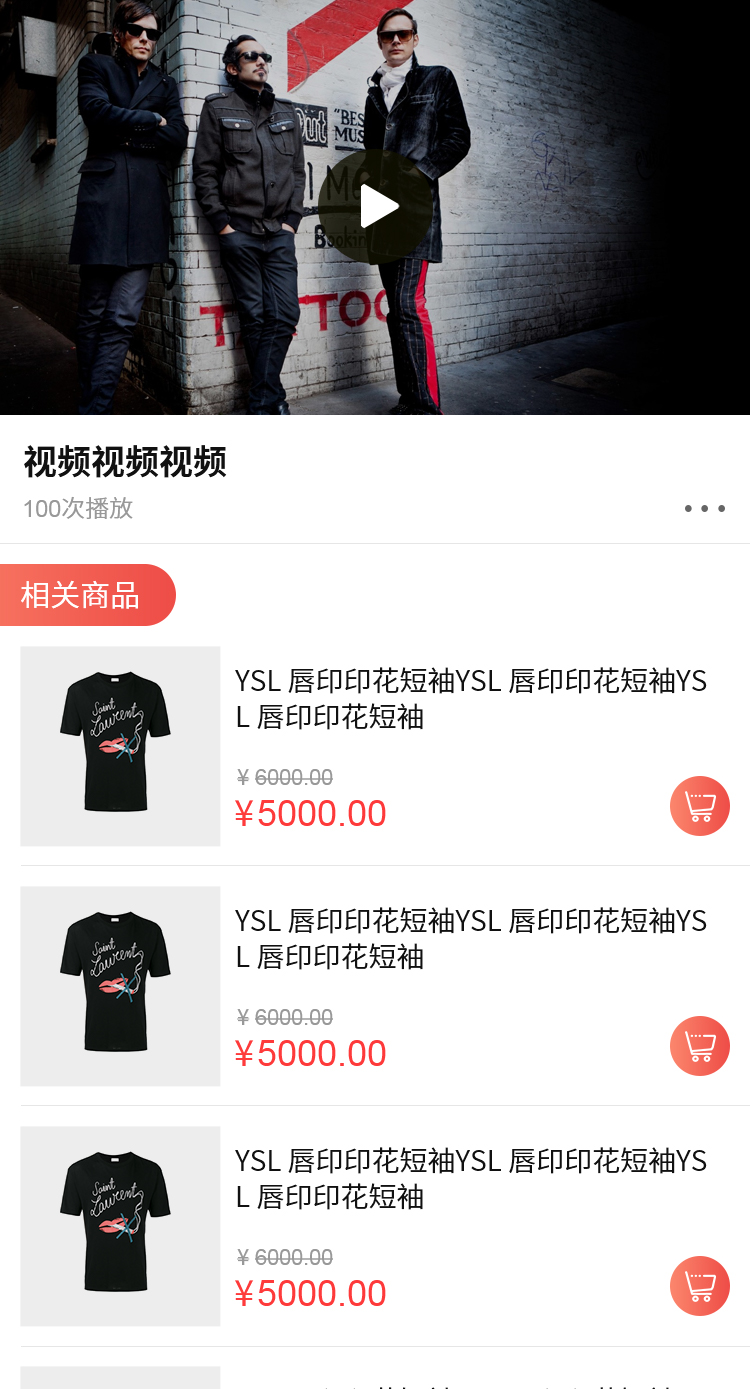This screenshot has width=750, height=1389.
Task: Add the first YSL T-shirt to cart
Action: click(x=699, y=806)
